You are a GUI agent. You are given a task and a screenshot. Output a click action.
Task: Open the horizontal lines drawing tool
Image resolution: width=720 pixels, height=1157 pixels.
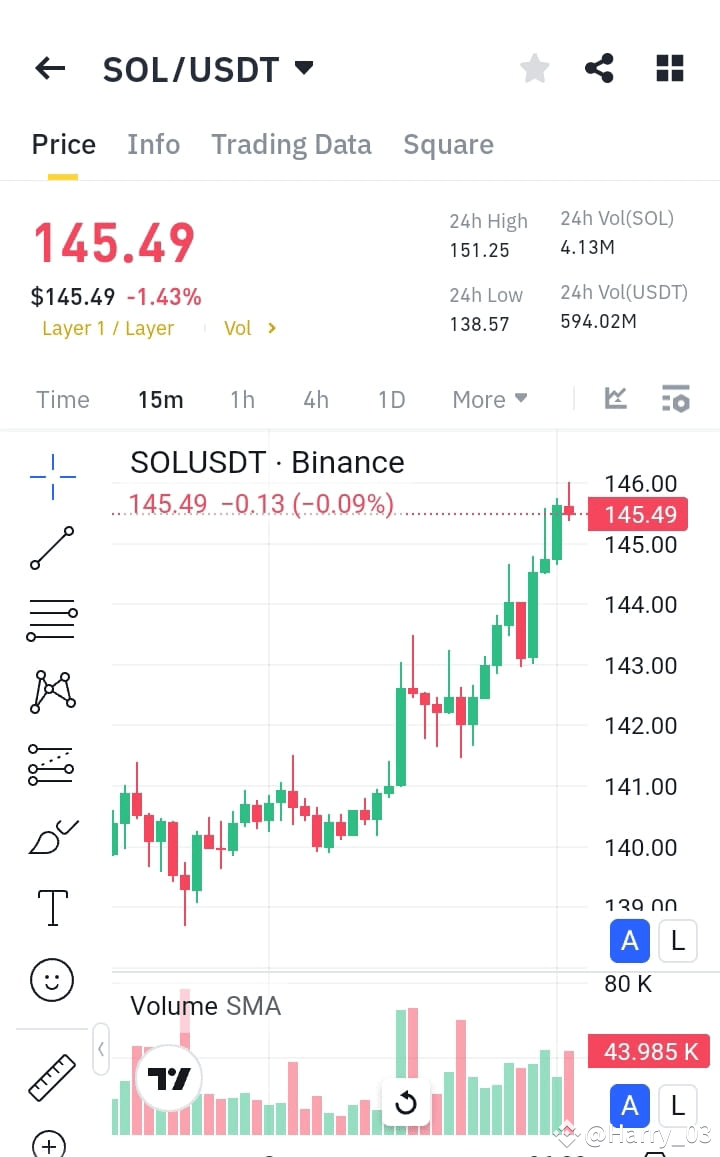click(51, 620)
